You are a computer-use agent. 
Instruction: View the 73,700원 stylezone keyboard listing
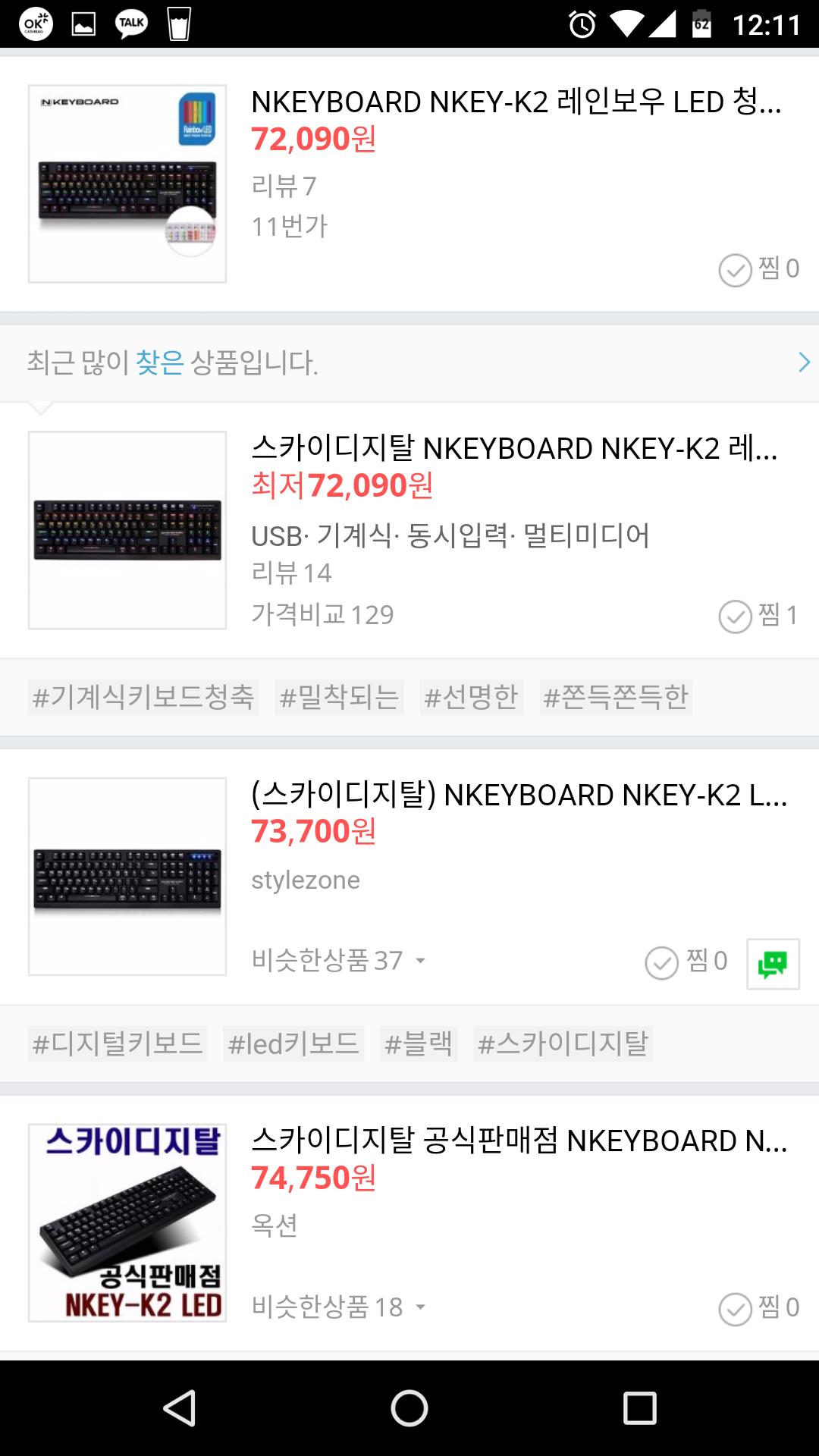pyautogui.click(x=519, y=795)
